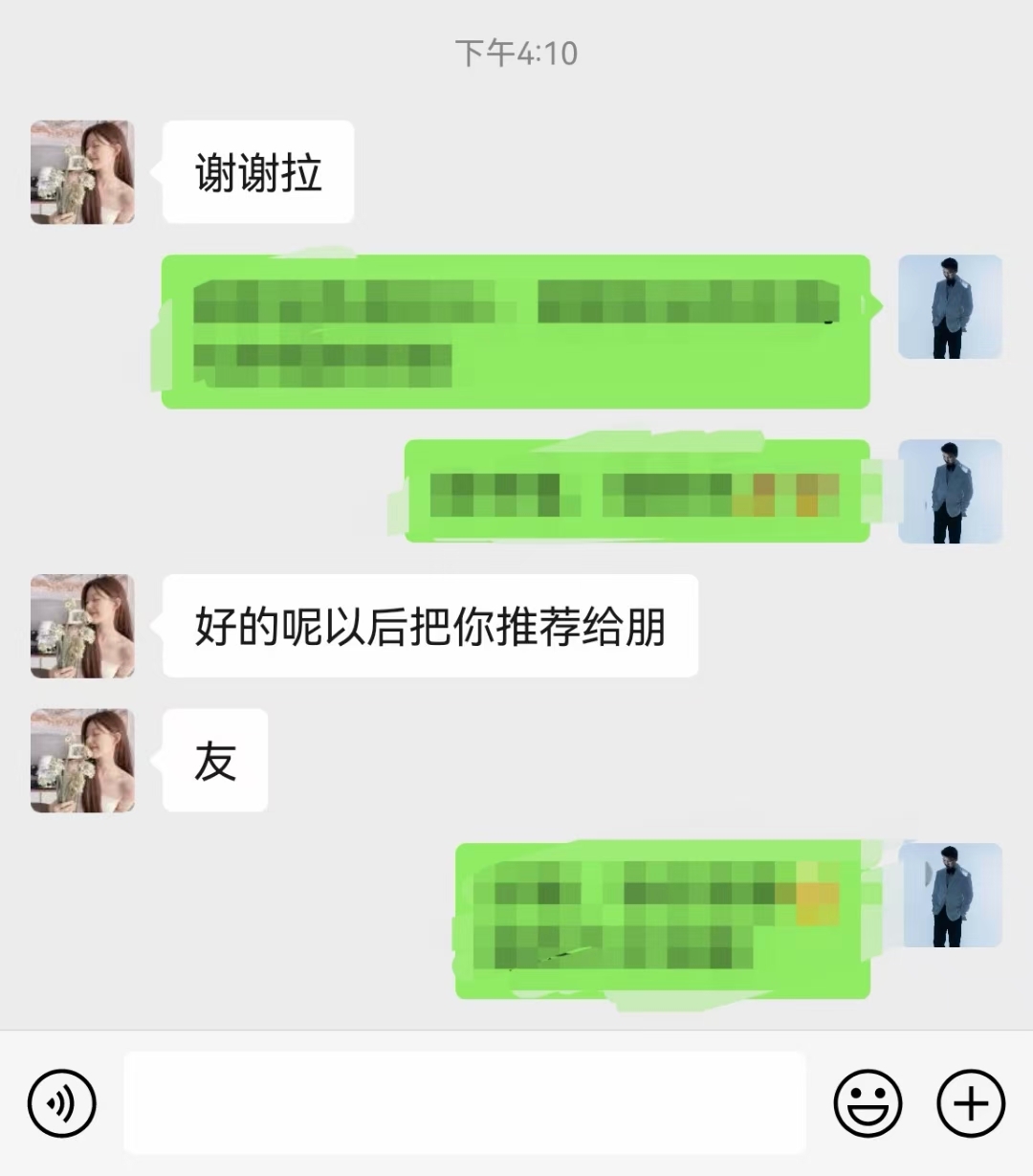Screen dimensions: 1033x1176
Task: Tap the avatar next to 好的呢以后把你推荐给朋
Action: pos(82,627)
